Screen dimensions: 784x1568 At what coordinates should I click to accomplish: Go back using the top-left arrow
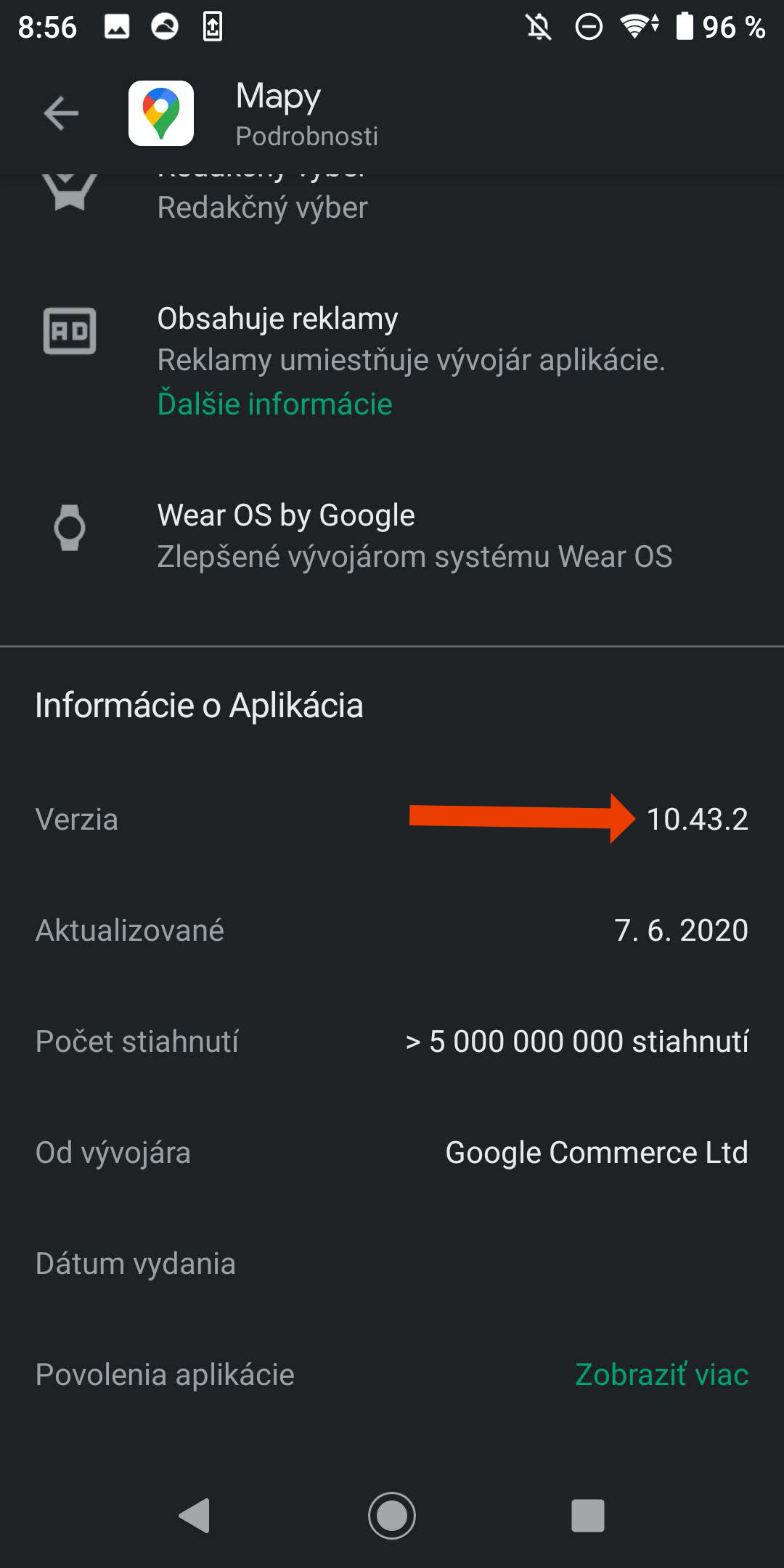(x=61, y=113)
